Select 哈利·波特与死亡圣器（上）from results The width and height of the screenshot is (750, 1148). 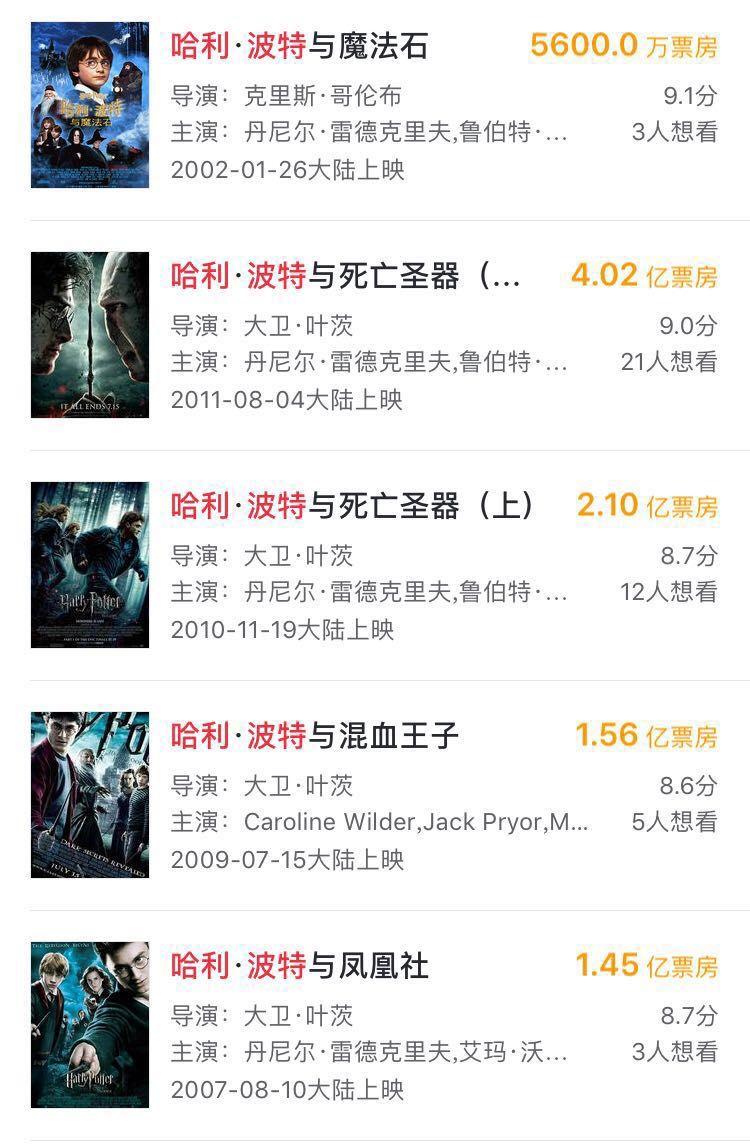tap(352, 506)
